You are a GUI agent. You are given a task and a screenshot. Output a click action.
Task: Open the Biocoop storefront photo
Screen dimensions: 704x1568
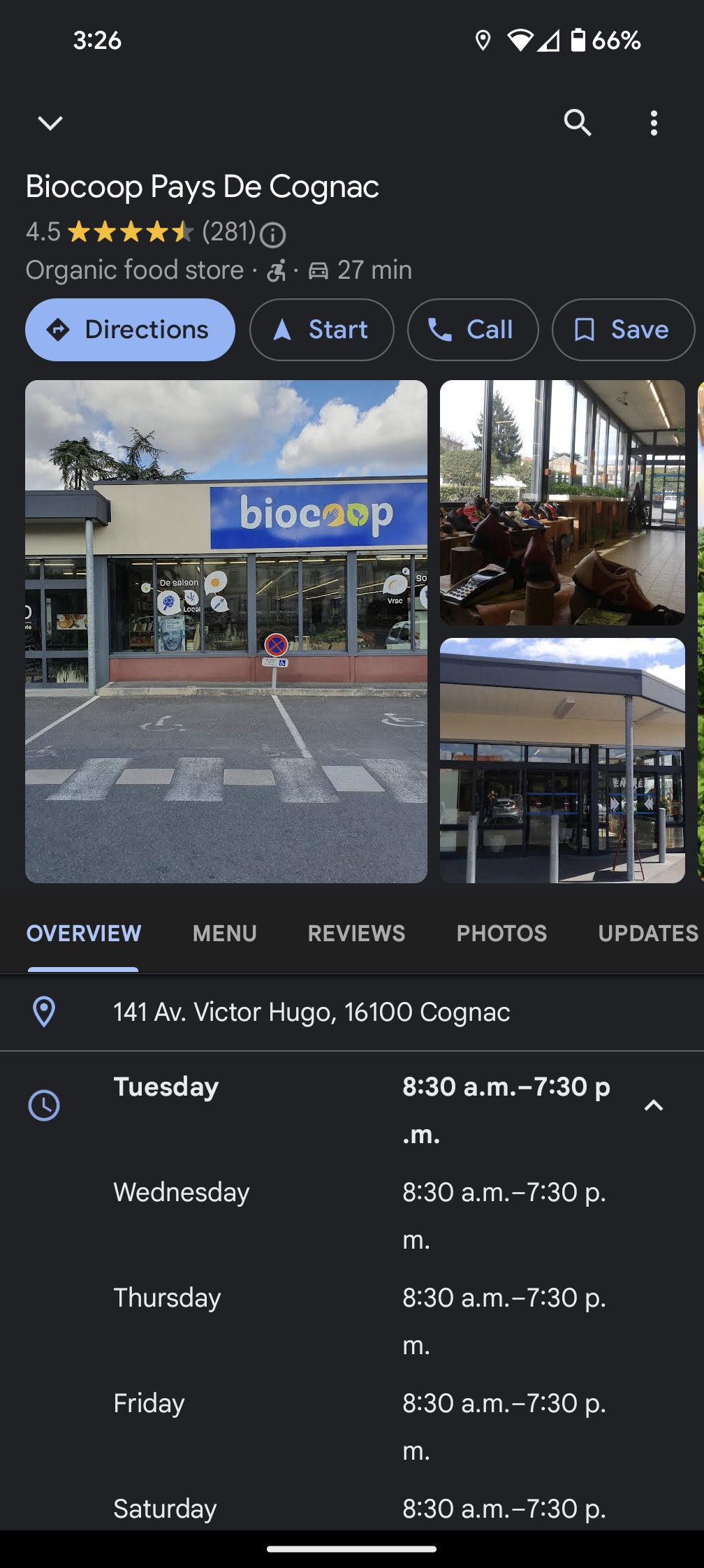[226, 631]
